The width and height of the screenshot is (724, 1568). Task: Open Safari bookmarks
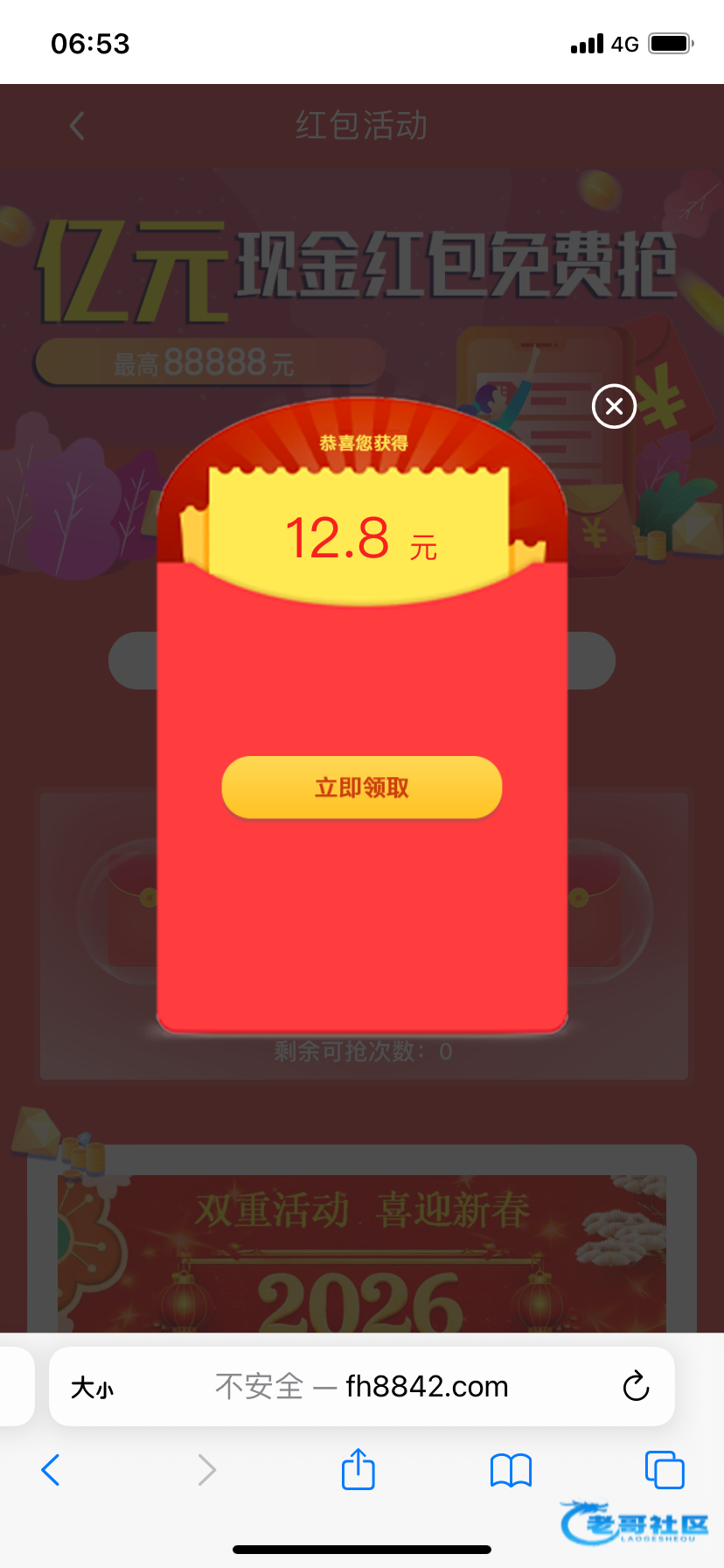pos(511,1470)
